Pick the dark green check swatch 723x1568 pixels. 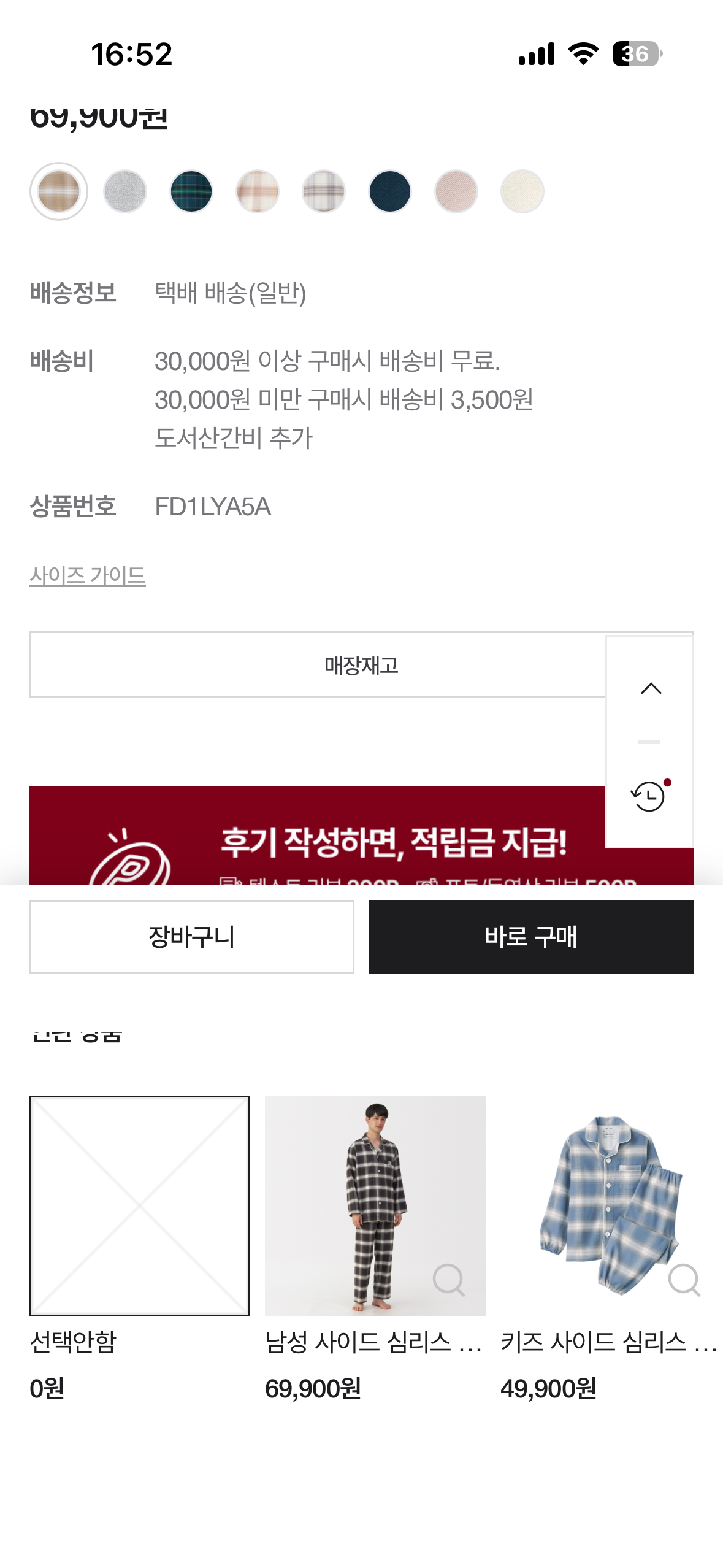point(191,191)
